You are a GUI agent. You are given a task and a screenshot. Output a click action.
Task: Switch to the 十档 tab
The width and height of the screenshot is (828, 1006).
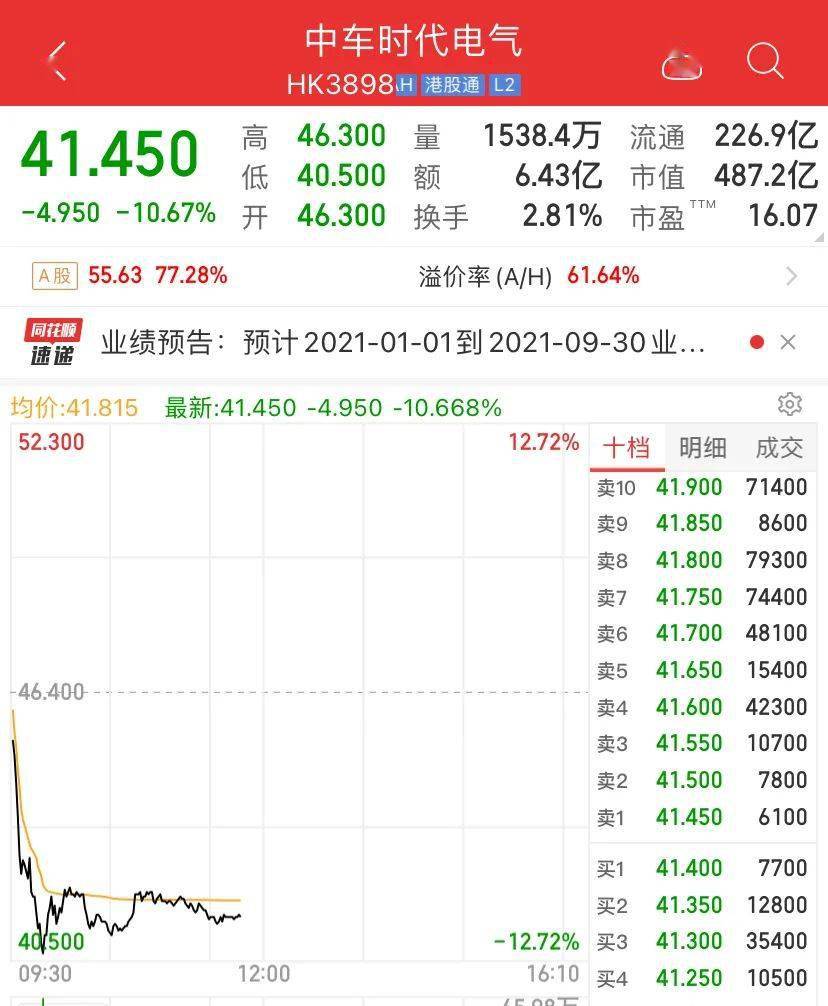pyautogui.click(x=627, y=448)
